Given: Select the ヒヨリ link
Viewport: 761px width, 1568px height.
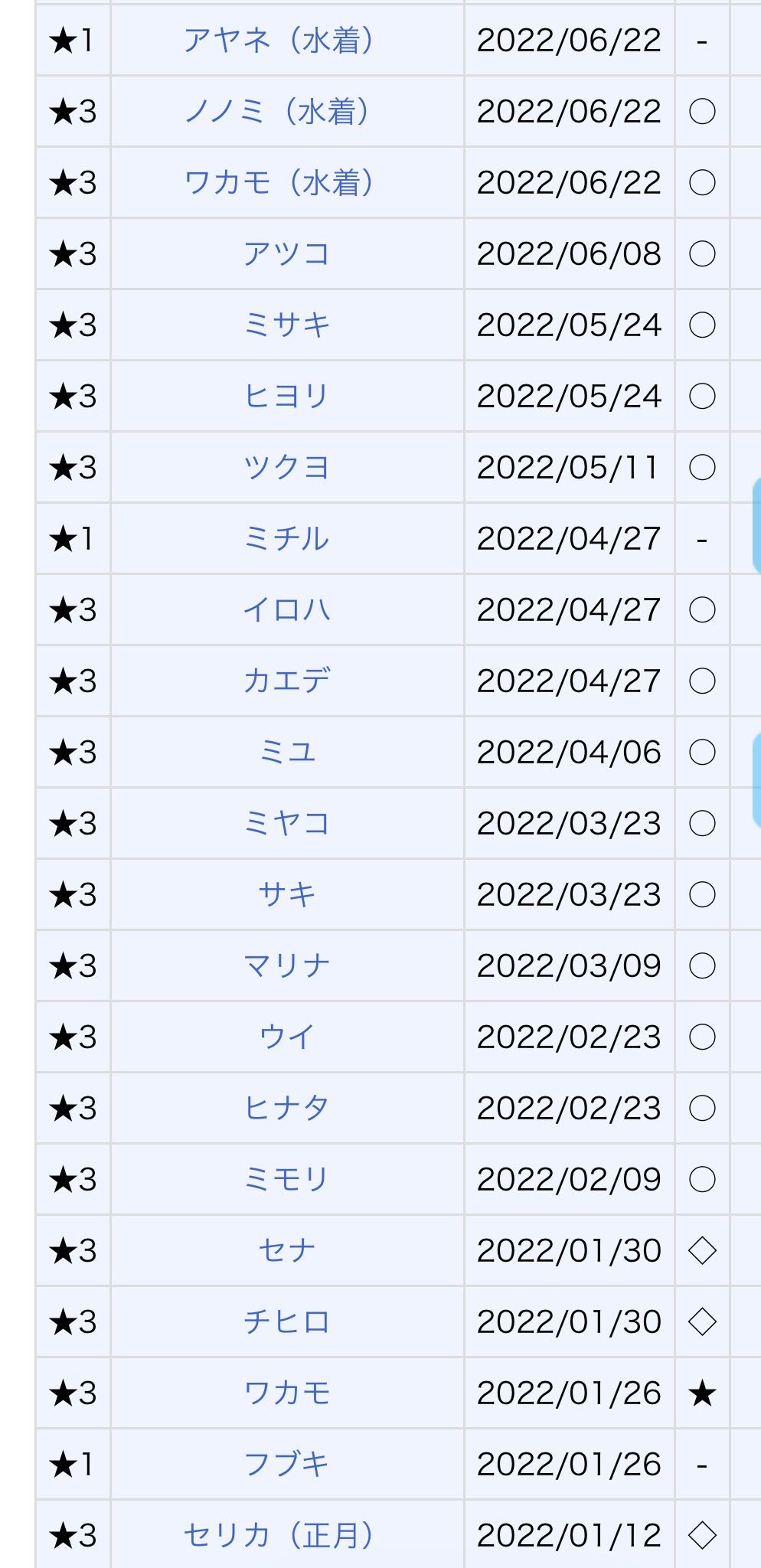Looking at the screenshot, I should pos(286,397).
